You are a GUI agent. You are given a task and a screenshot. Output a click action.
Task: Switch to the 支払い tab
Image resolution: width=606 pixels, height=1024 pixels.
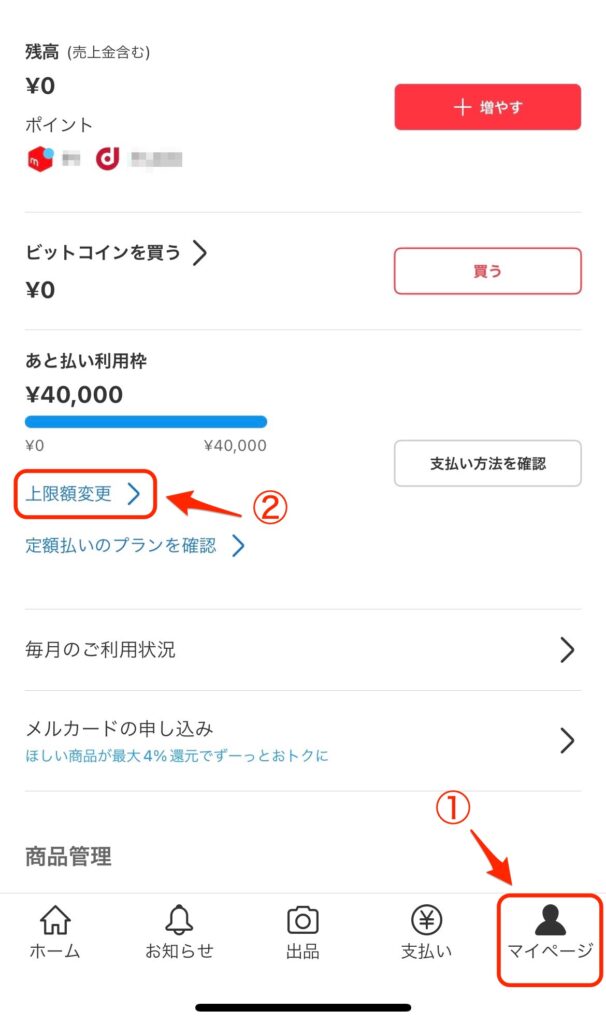click(426, 933)
